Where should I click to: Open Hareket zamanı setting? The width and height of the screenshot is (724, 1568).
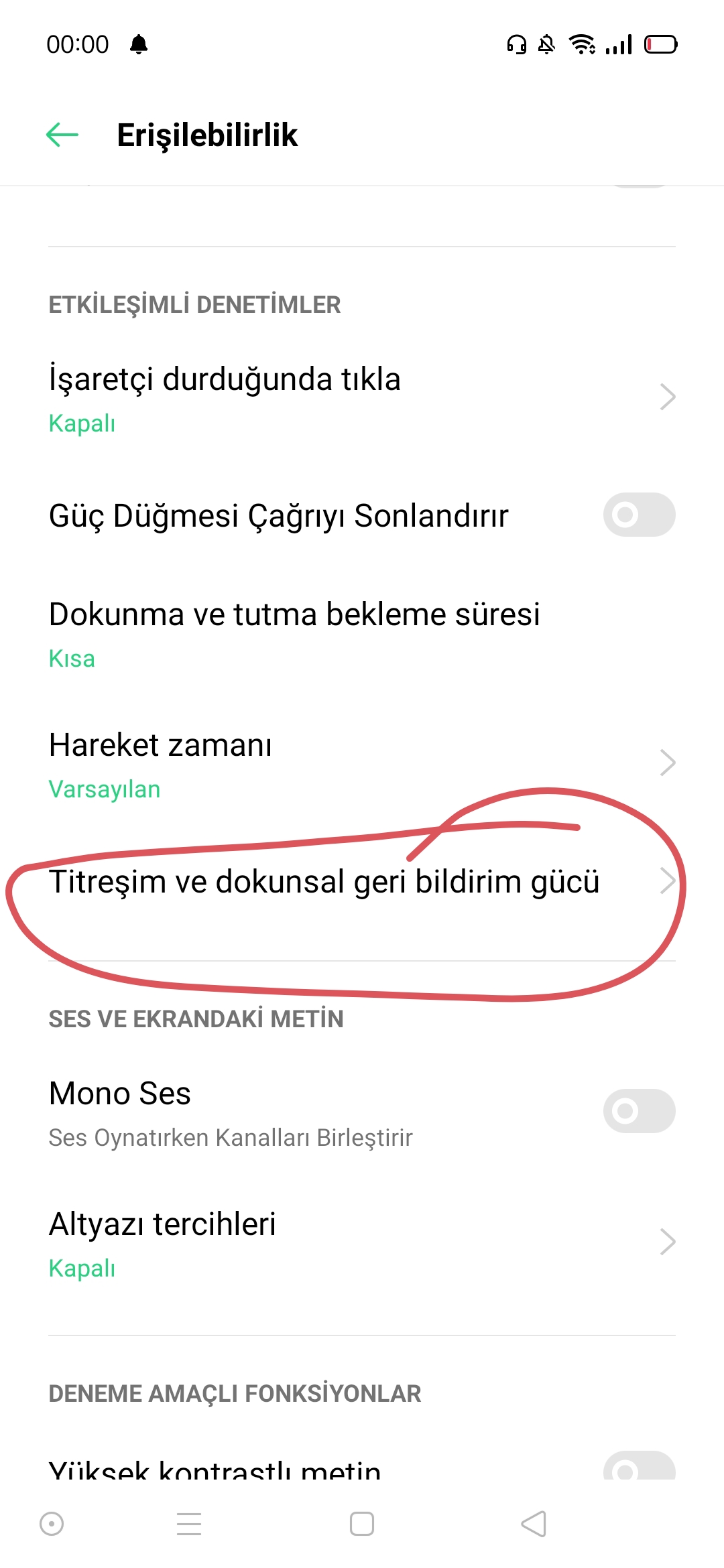click(x=362, y=764)
